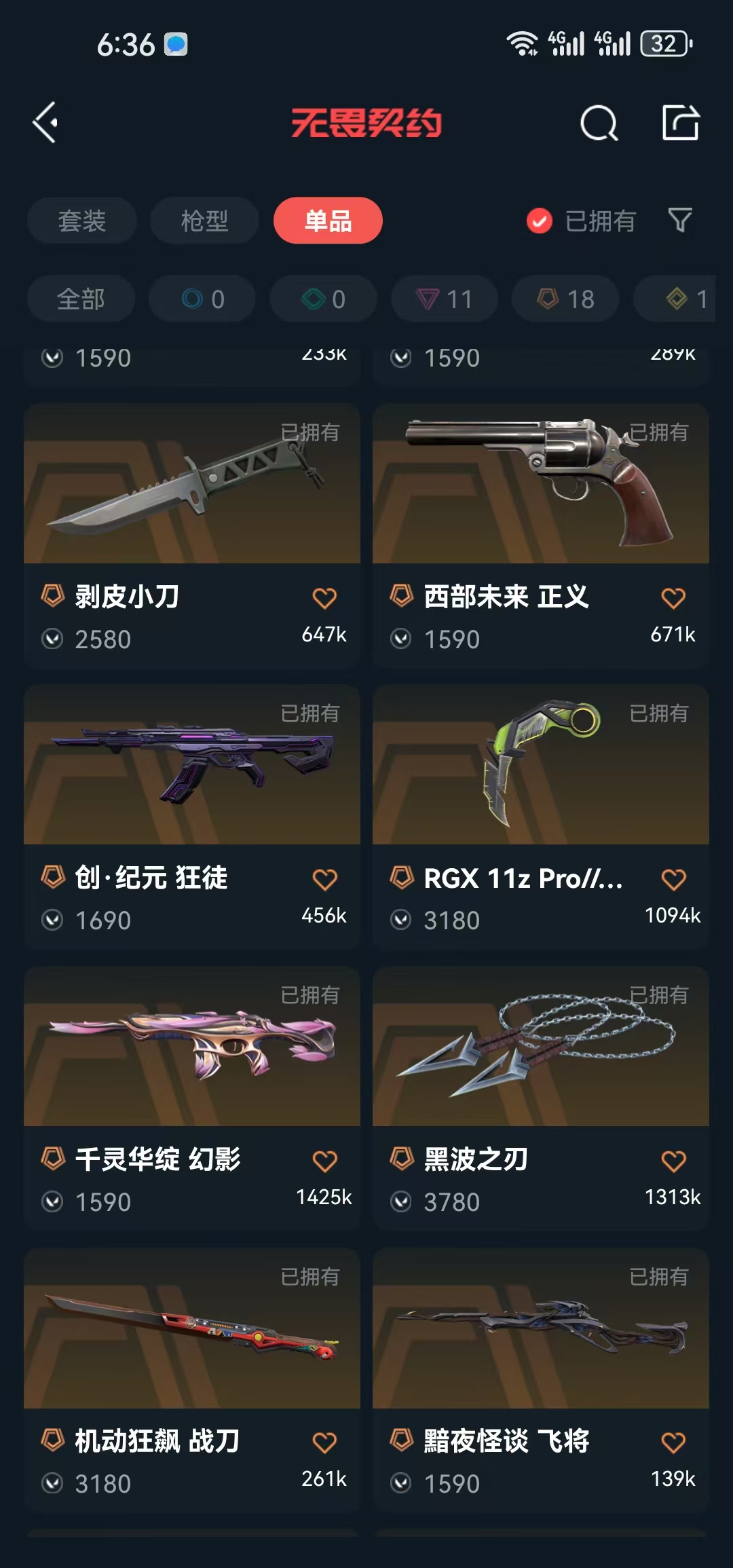Switch to the 枪型 tab

coord(204,221)
